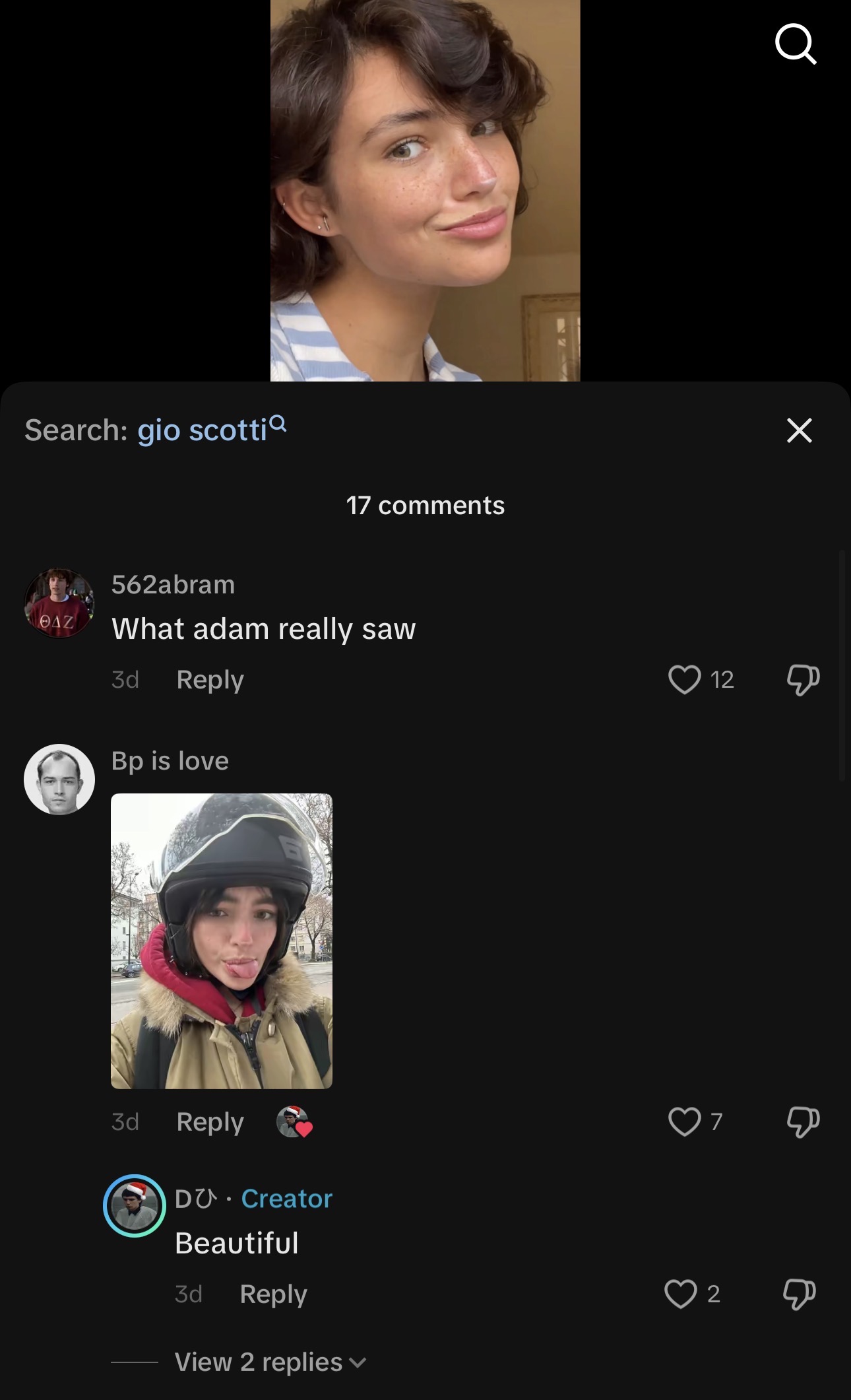This screenshot has width=851, height=1400.
Task: Open 562abram's username
Action: click(173, 584)
